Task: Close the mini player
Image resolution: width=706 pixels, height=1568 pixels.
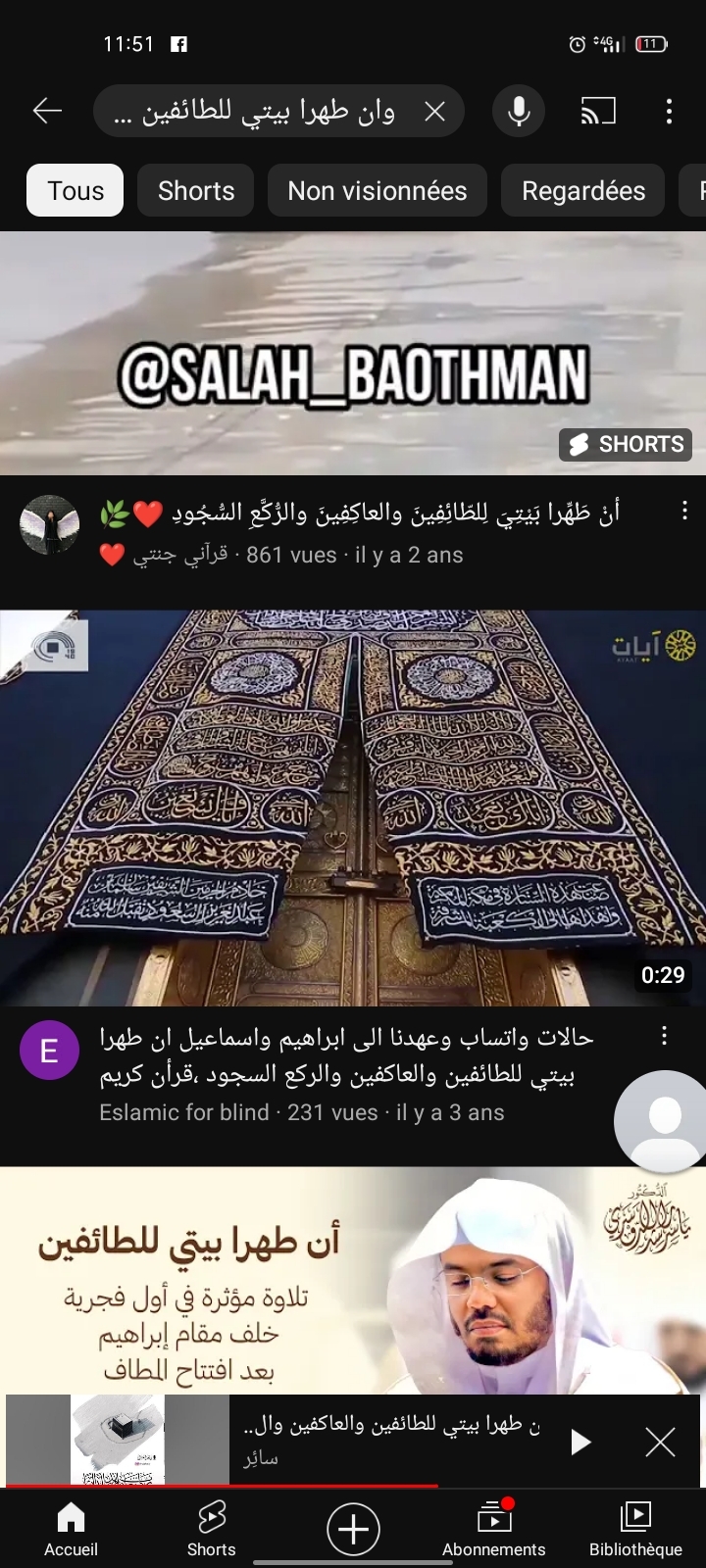Action: (660, 1442)
